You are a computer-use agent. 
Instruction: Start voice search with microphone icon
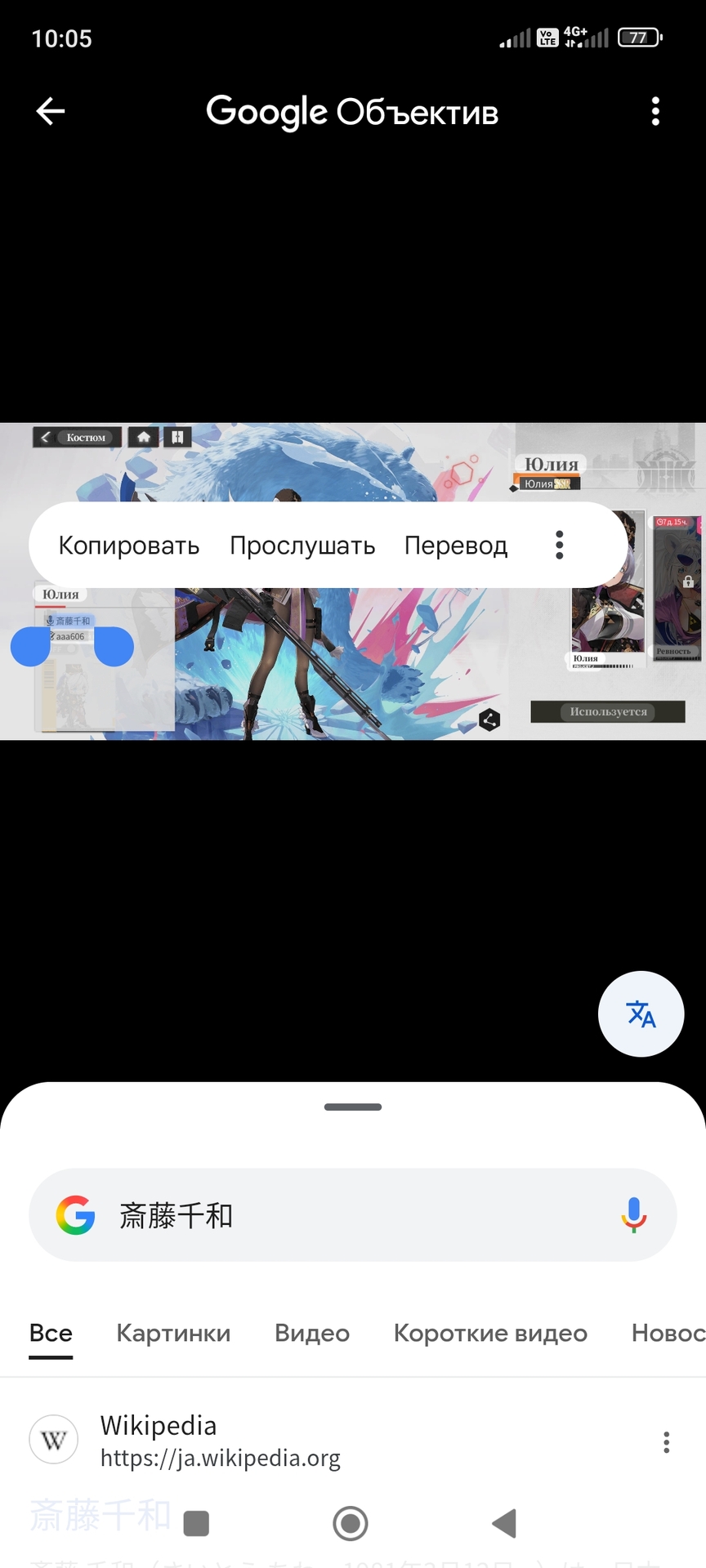pos(633,1215)
